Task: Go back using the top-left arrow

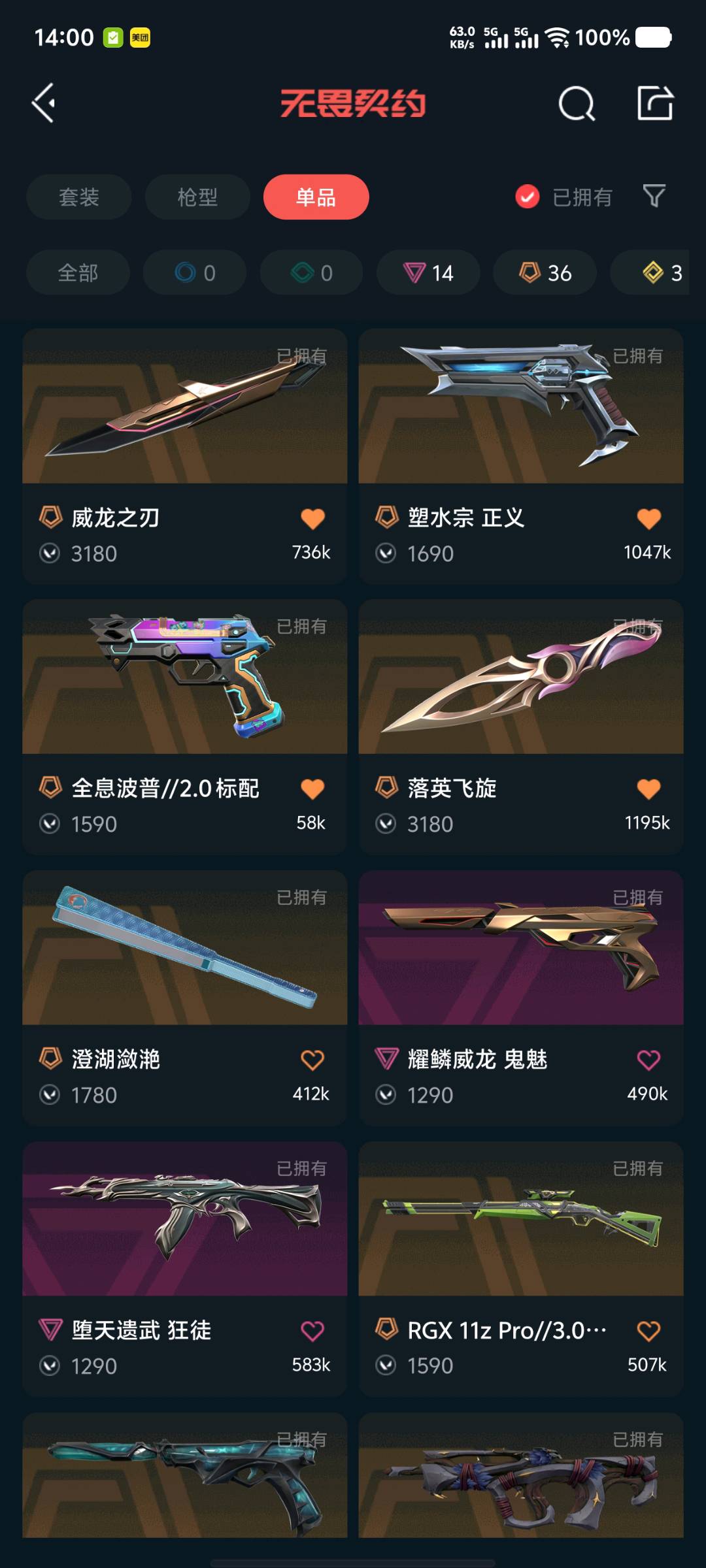Action: [44, 103]
